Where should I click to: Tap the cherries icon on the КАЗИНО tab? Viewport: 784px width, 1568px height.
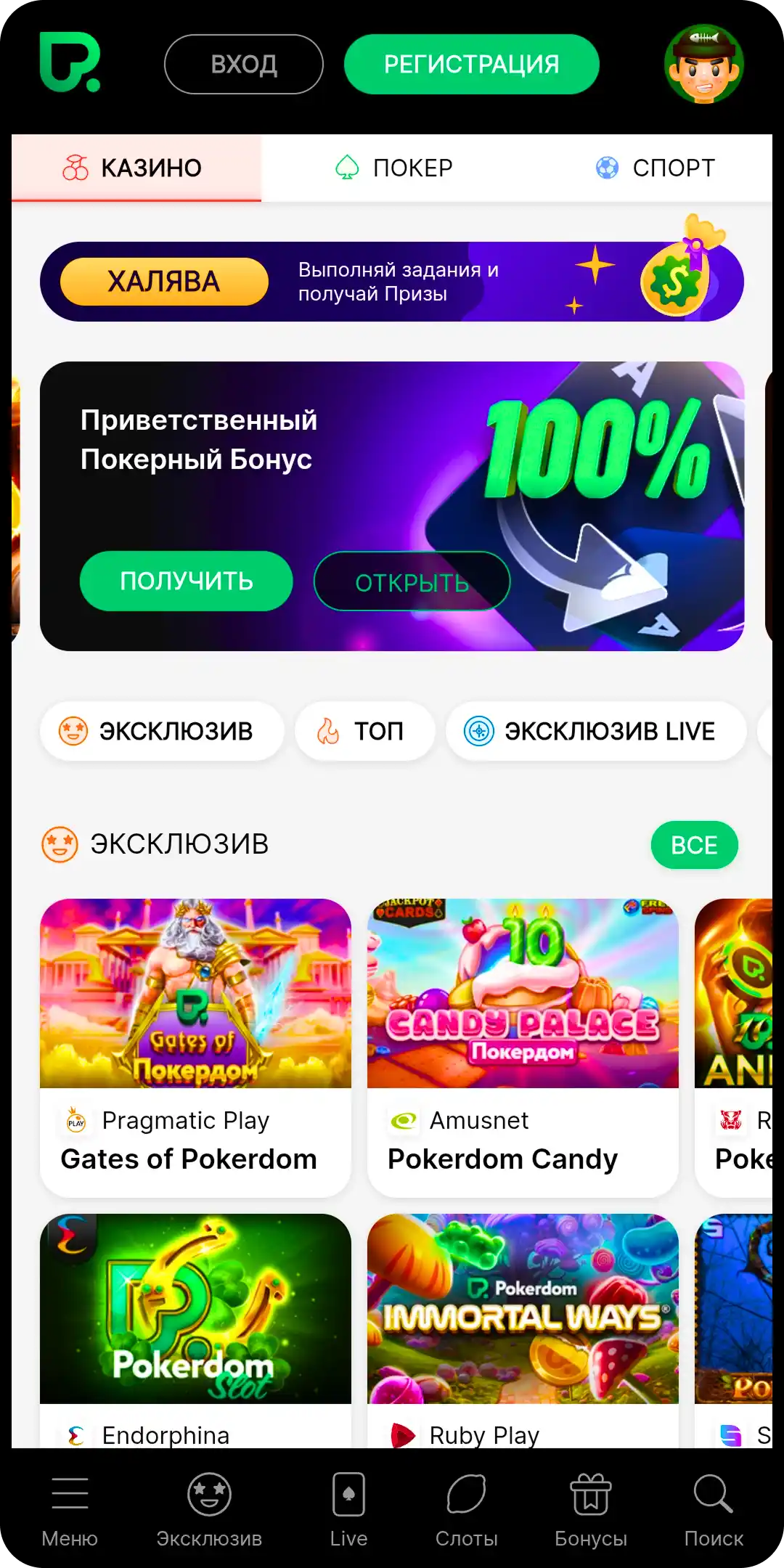(77, 167)
